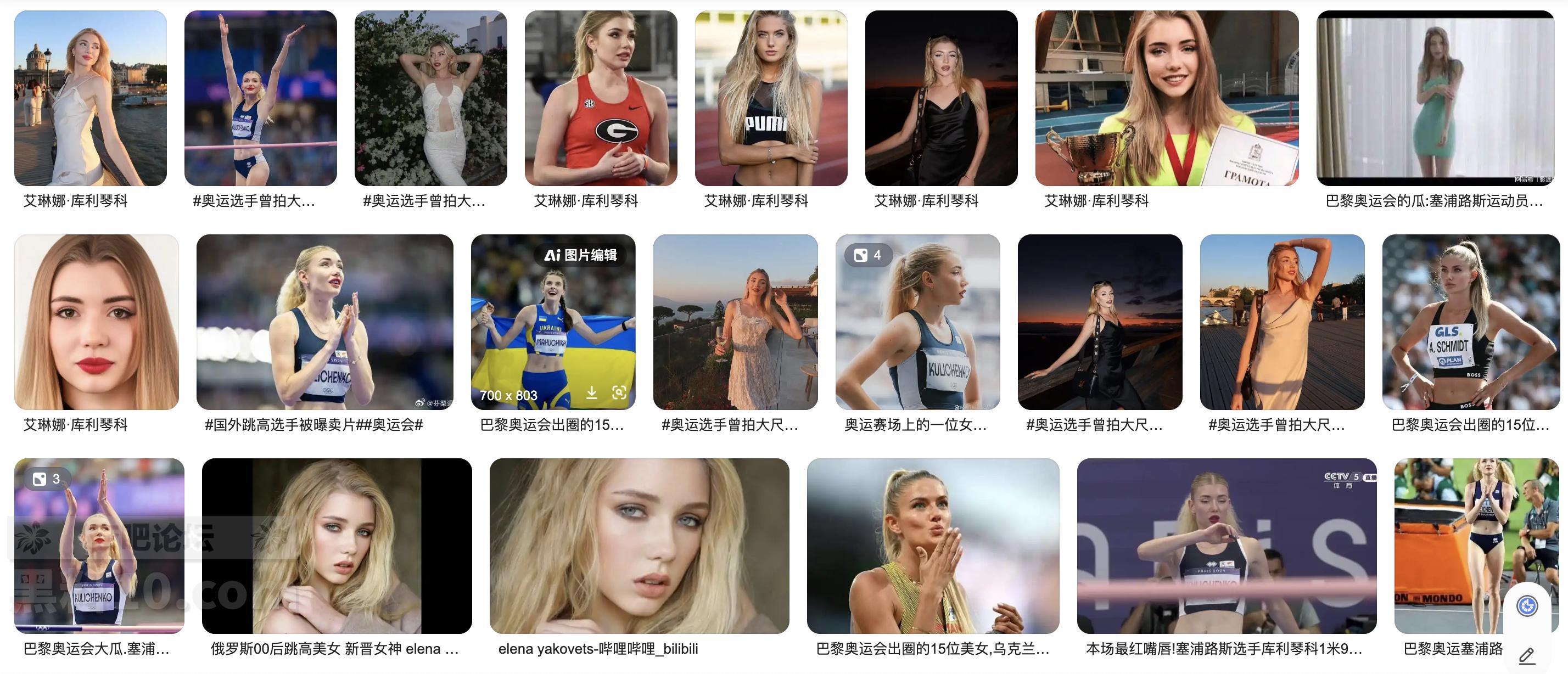
Task: Open the 4-image album 奥运赛场上的一位女
Action: click(917, 321)
